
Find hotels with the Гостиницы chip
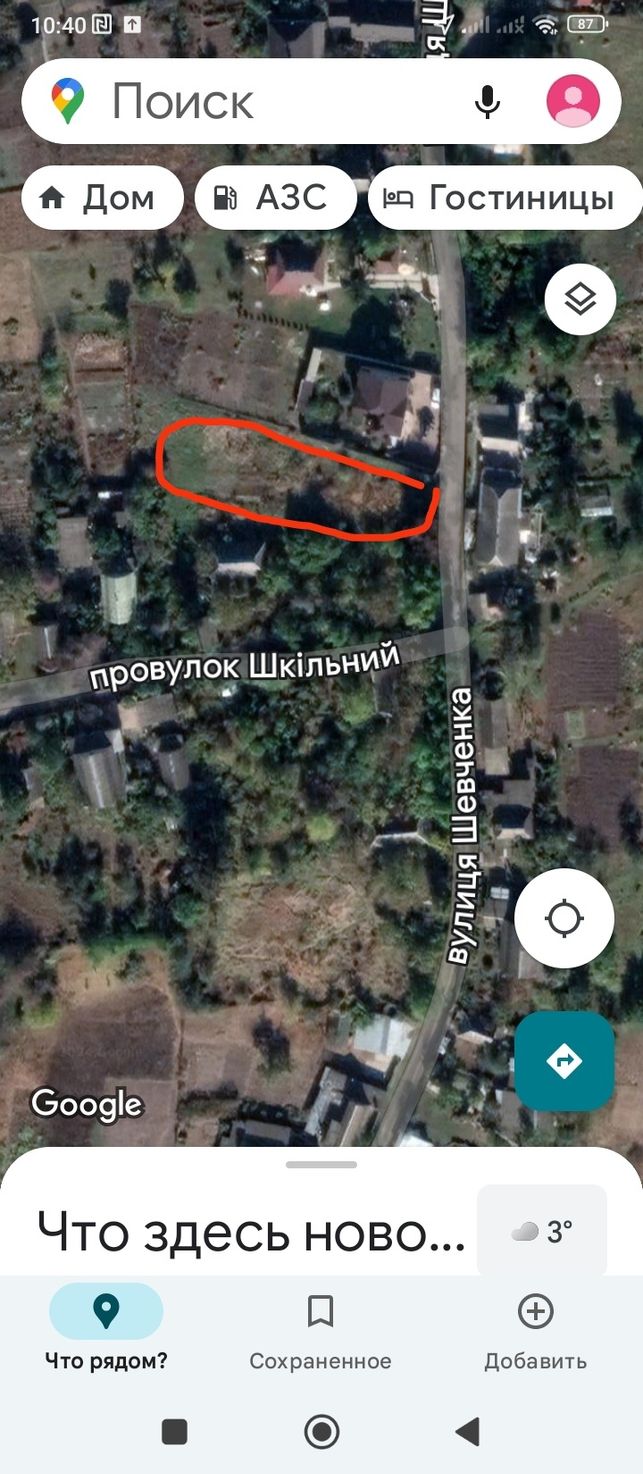[x=505, y=198]
